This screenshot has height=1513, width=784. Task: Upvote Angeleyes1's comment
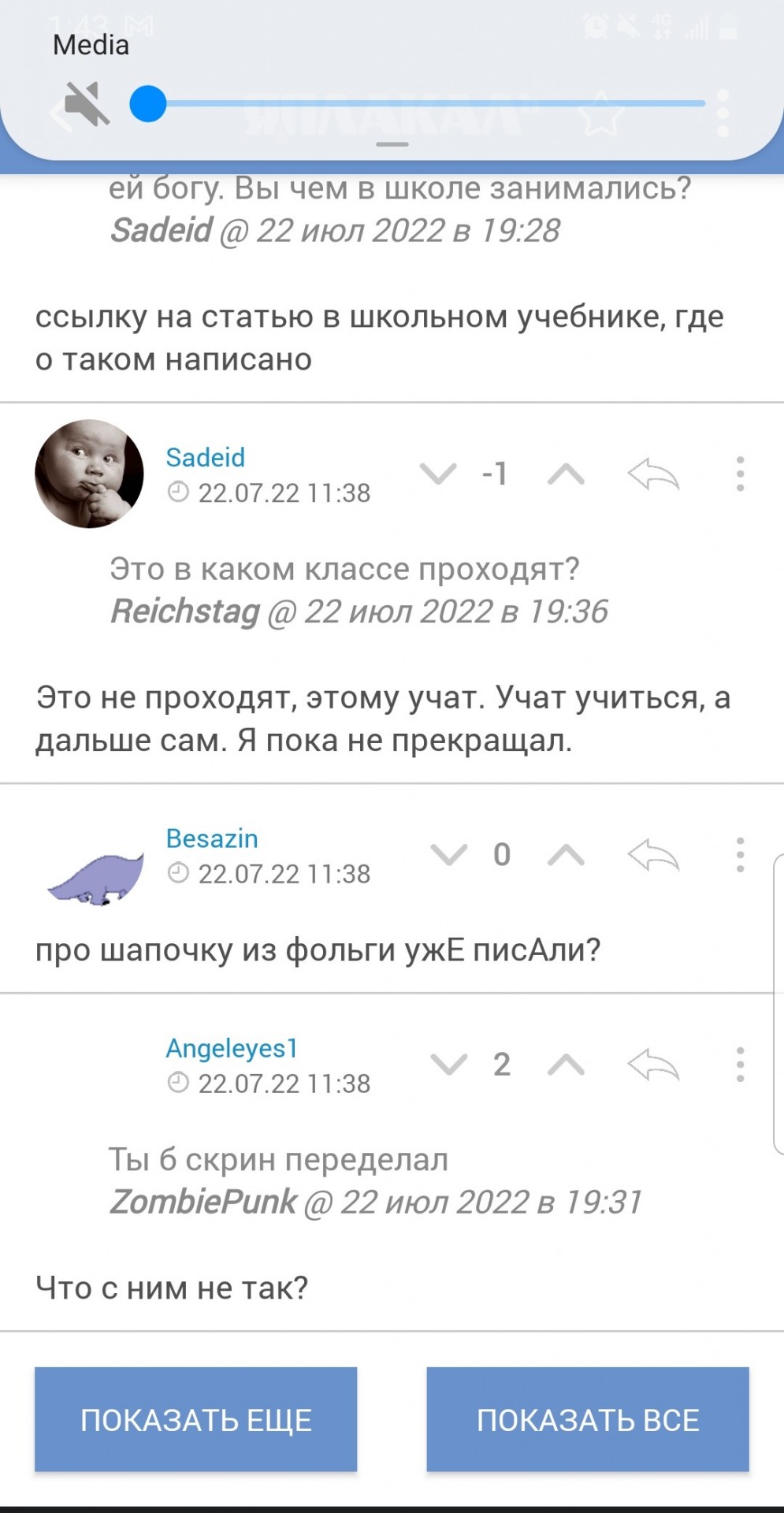[x=566, y=1065]
